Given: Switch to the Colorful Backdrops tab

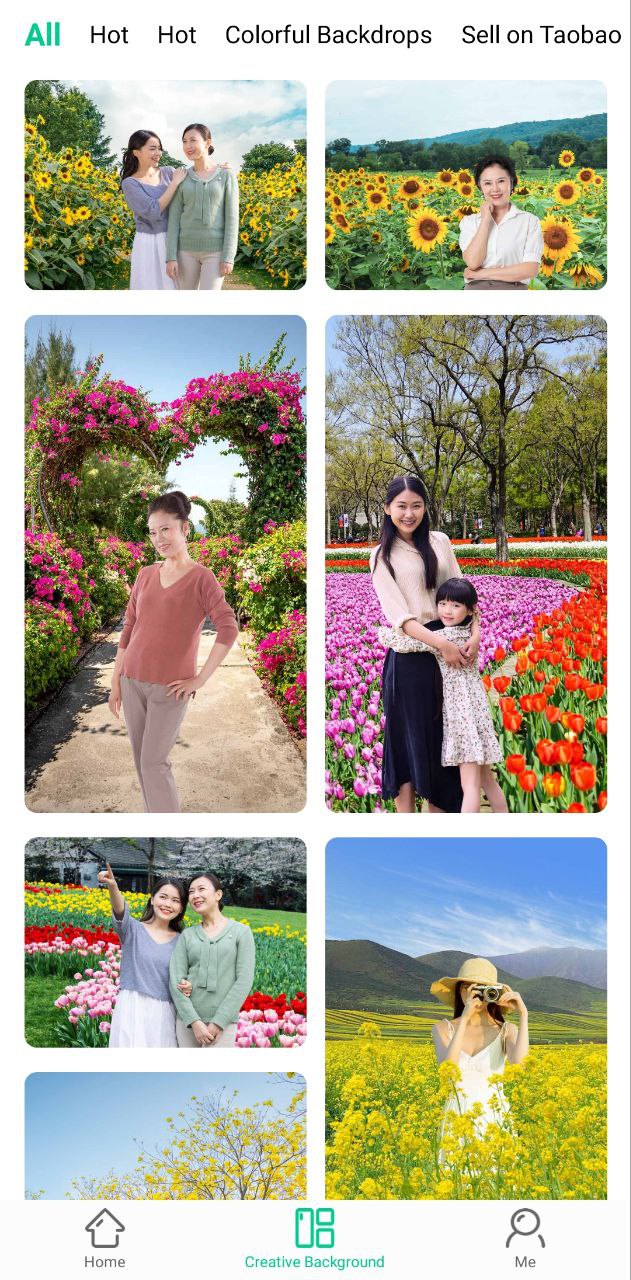Looking at the screenshot, I should point(328,35).
